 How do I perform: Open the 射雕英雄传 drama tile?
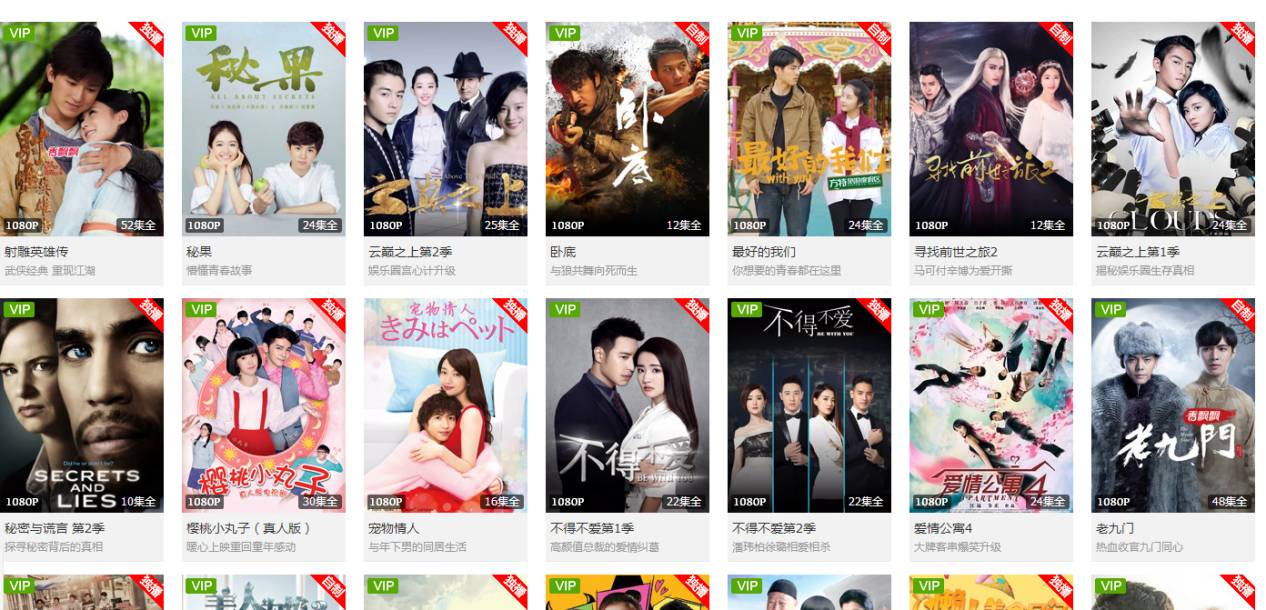pos(81,129)
